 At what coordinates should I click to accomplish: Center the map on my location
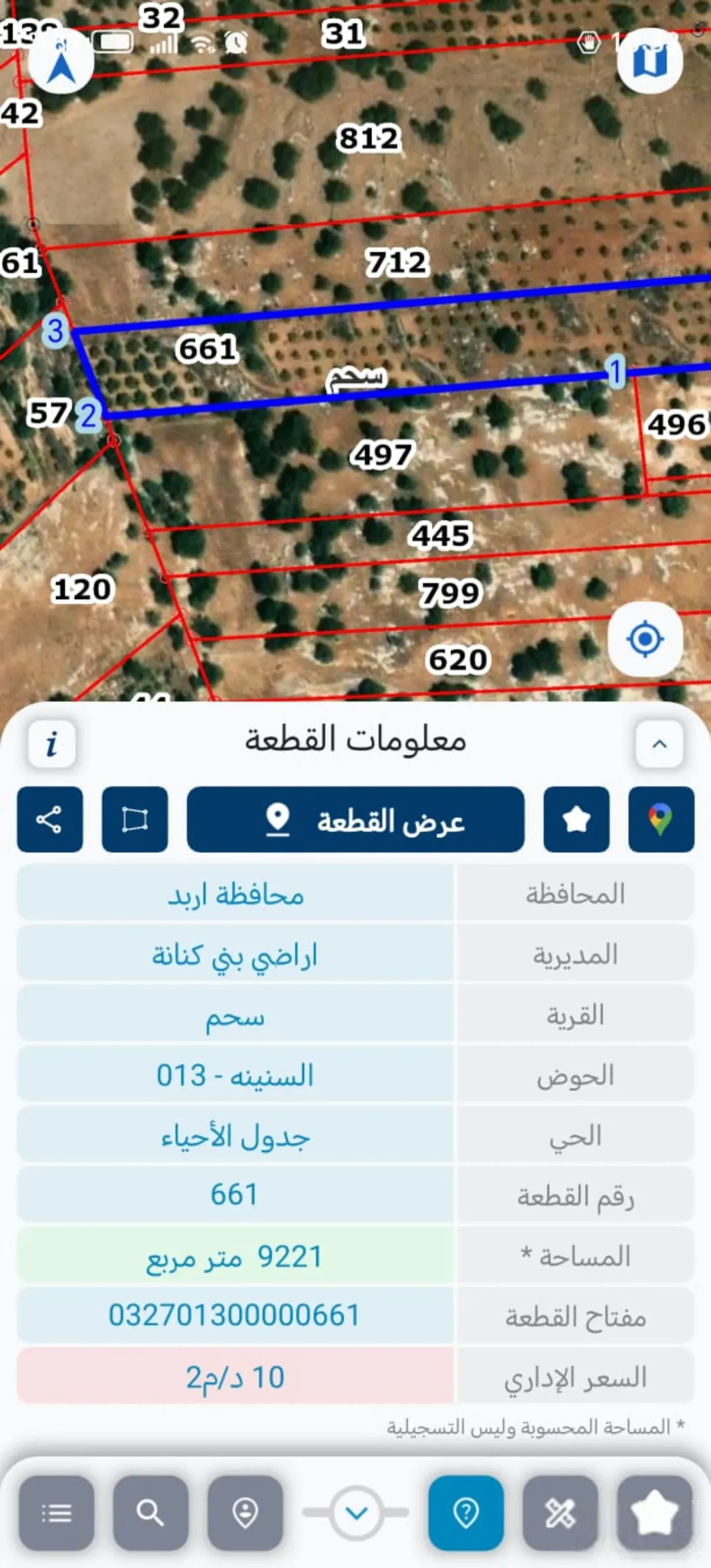click(645, 639)
